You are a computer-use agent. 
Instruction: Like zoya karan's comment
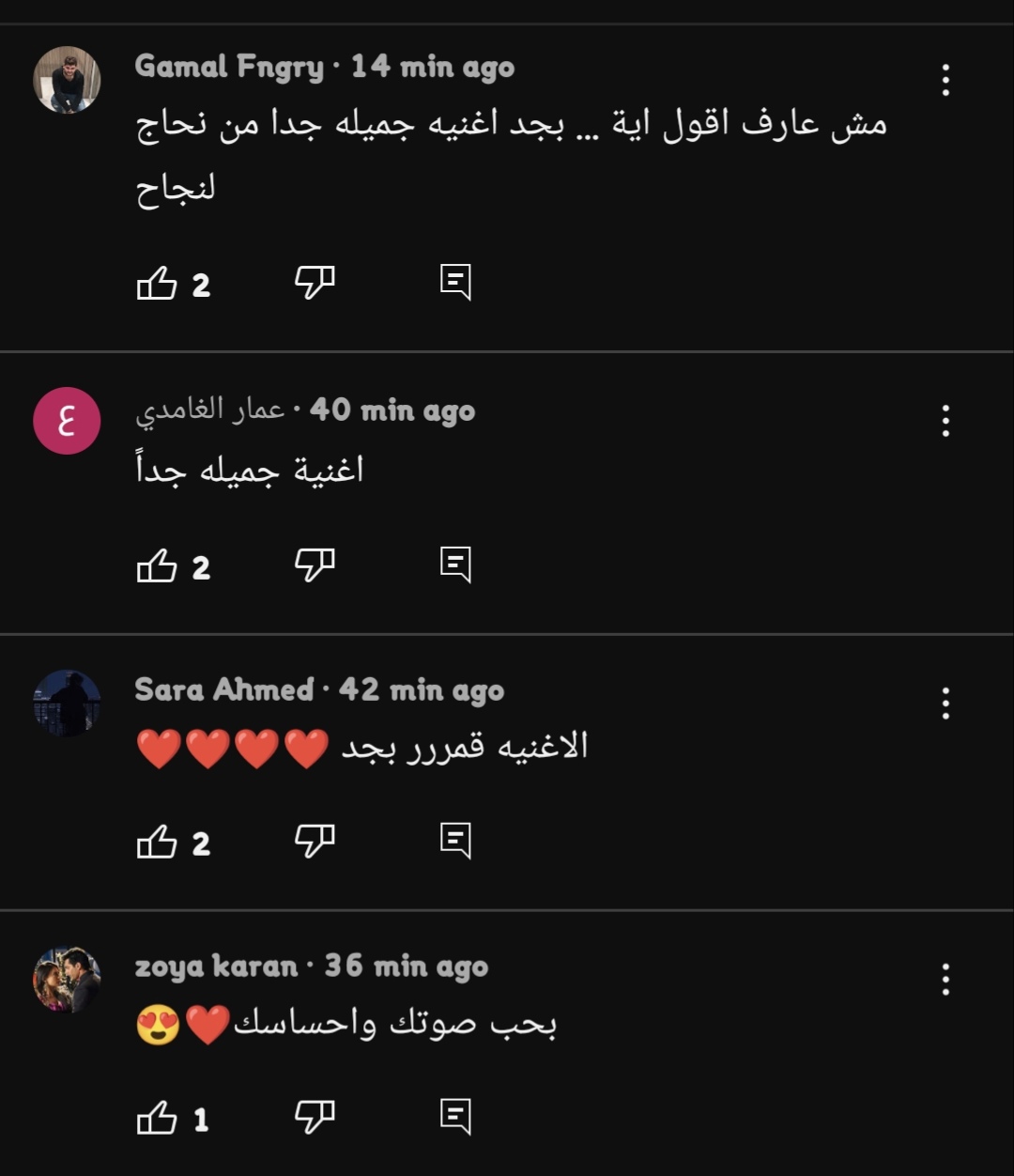click(x=158, y=1118)
